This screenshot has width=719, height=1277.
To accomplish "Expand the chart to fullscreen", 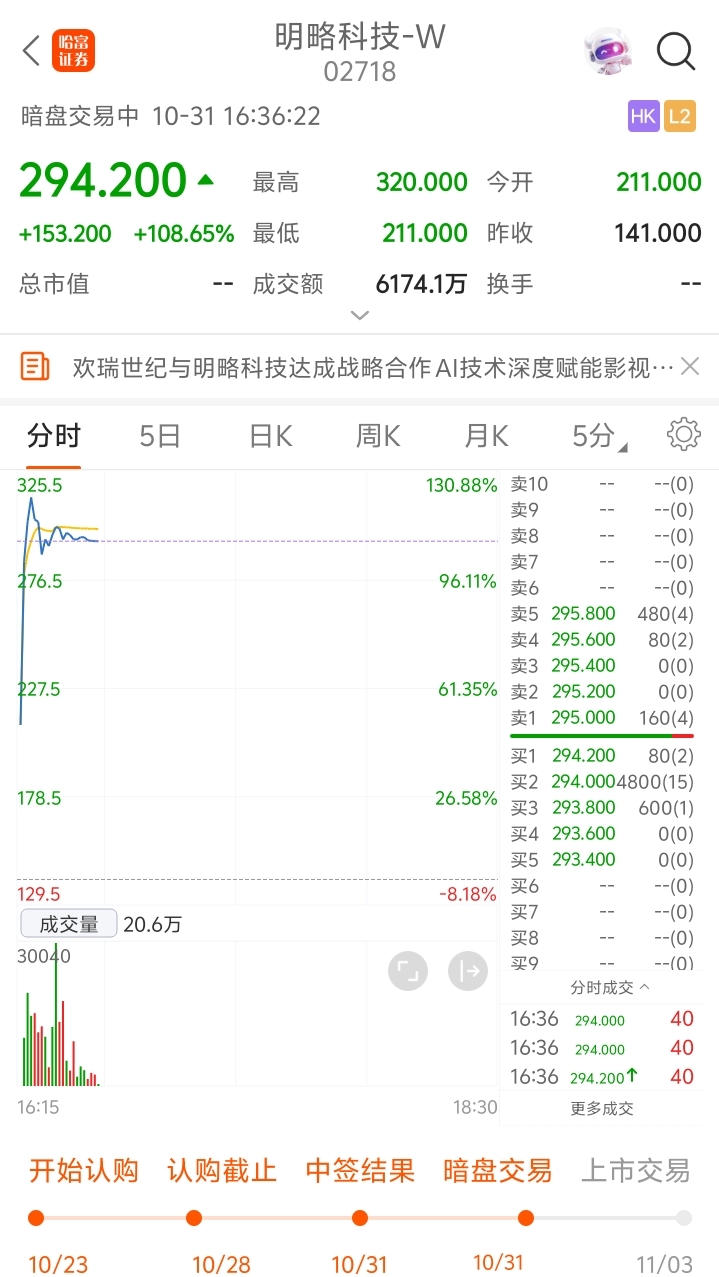I will click(408, 971).
